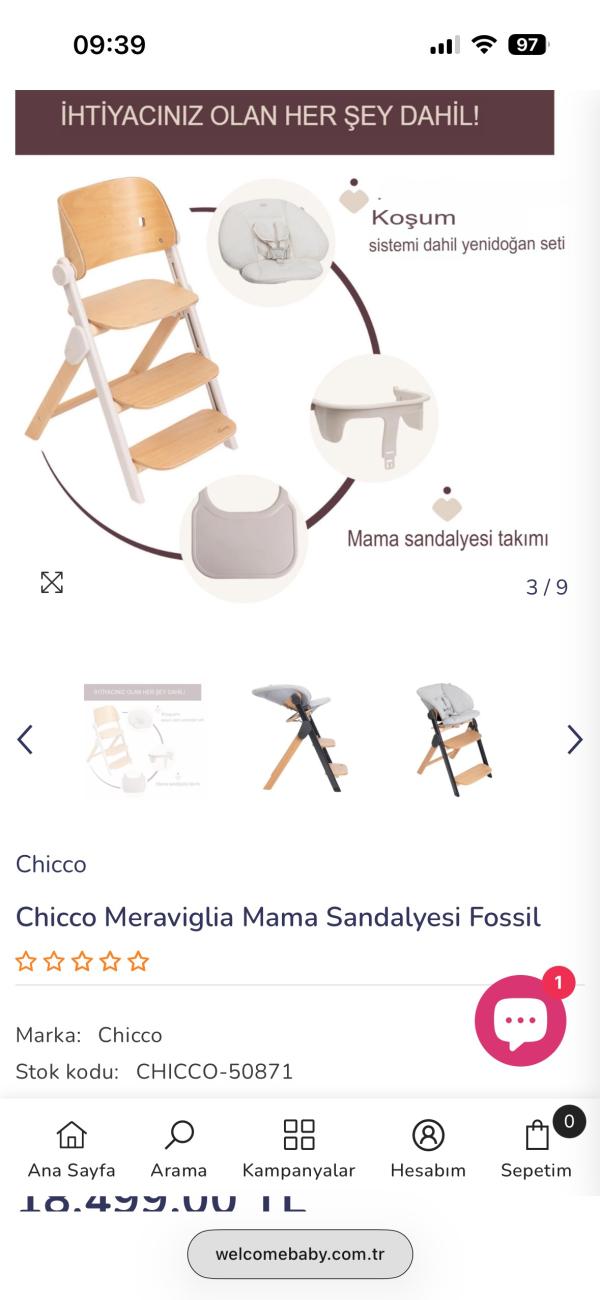The image size is (600, 1300).
Task: Show next gallery thumbnails with right arrow
Action: (x=575, y=740)
